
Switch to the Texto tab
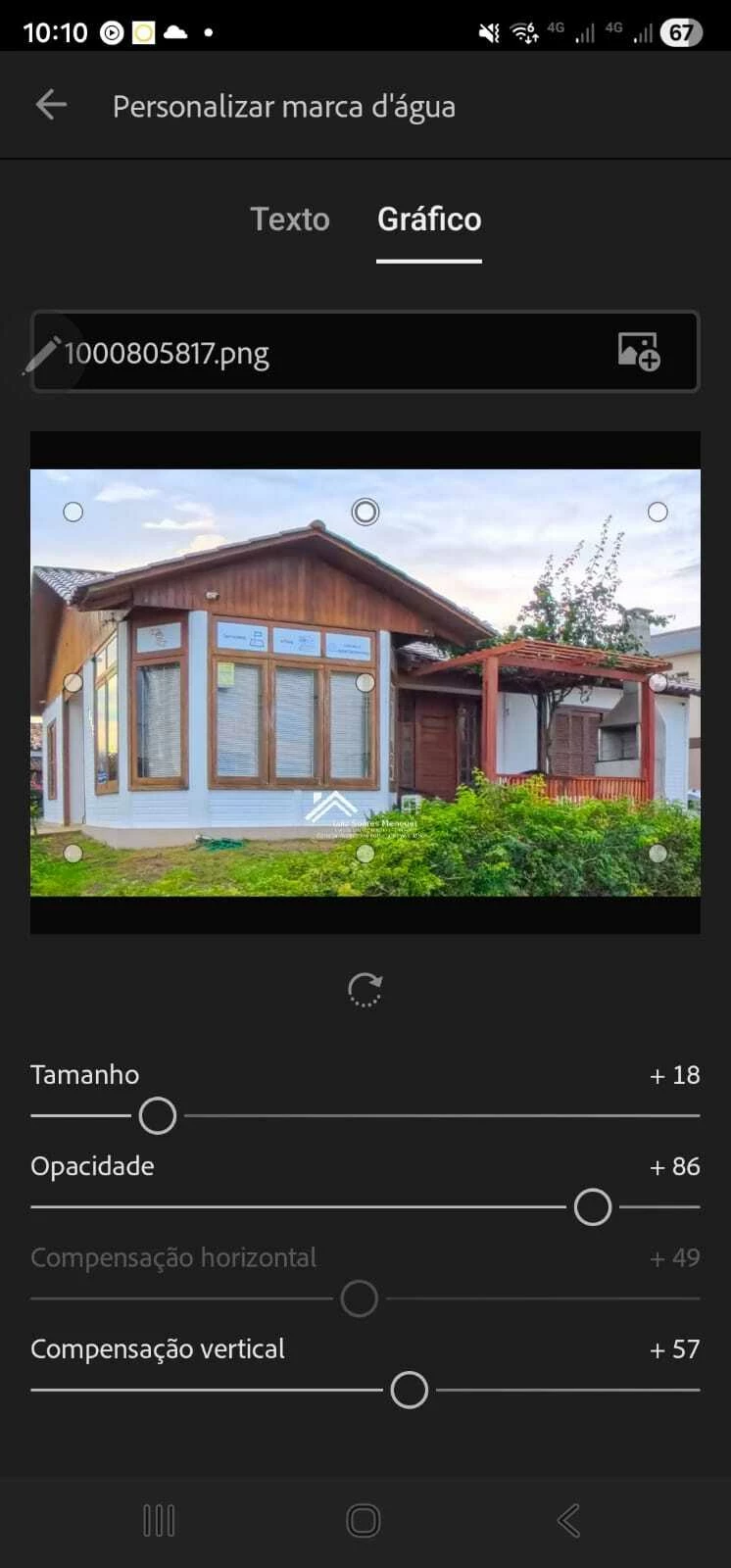coord(290,220)
